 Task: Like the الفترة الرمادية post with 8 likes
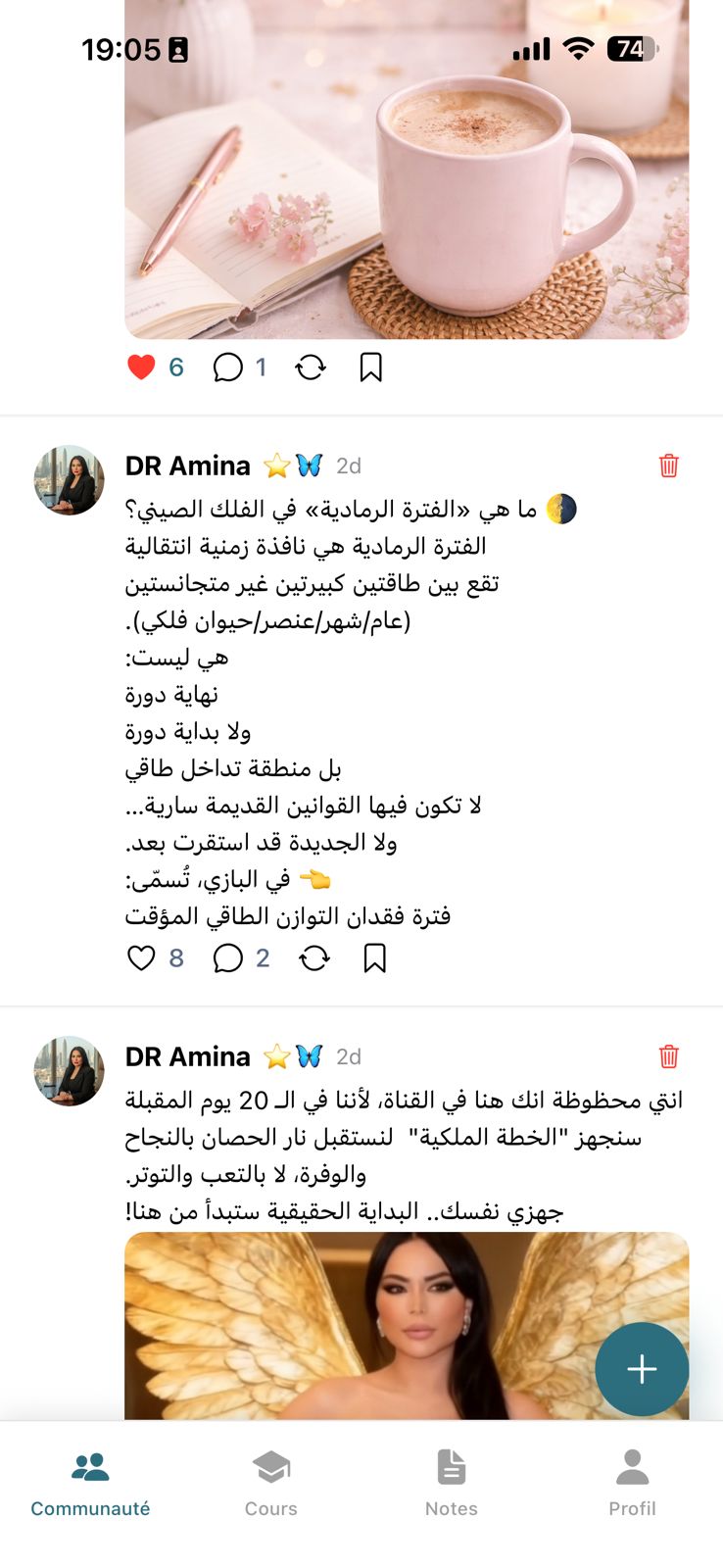(142, 957)
